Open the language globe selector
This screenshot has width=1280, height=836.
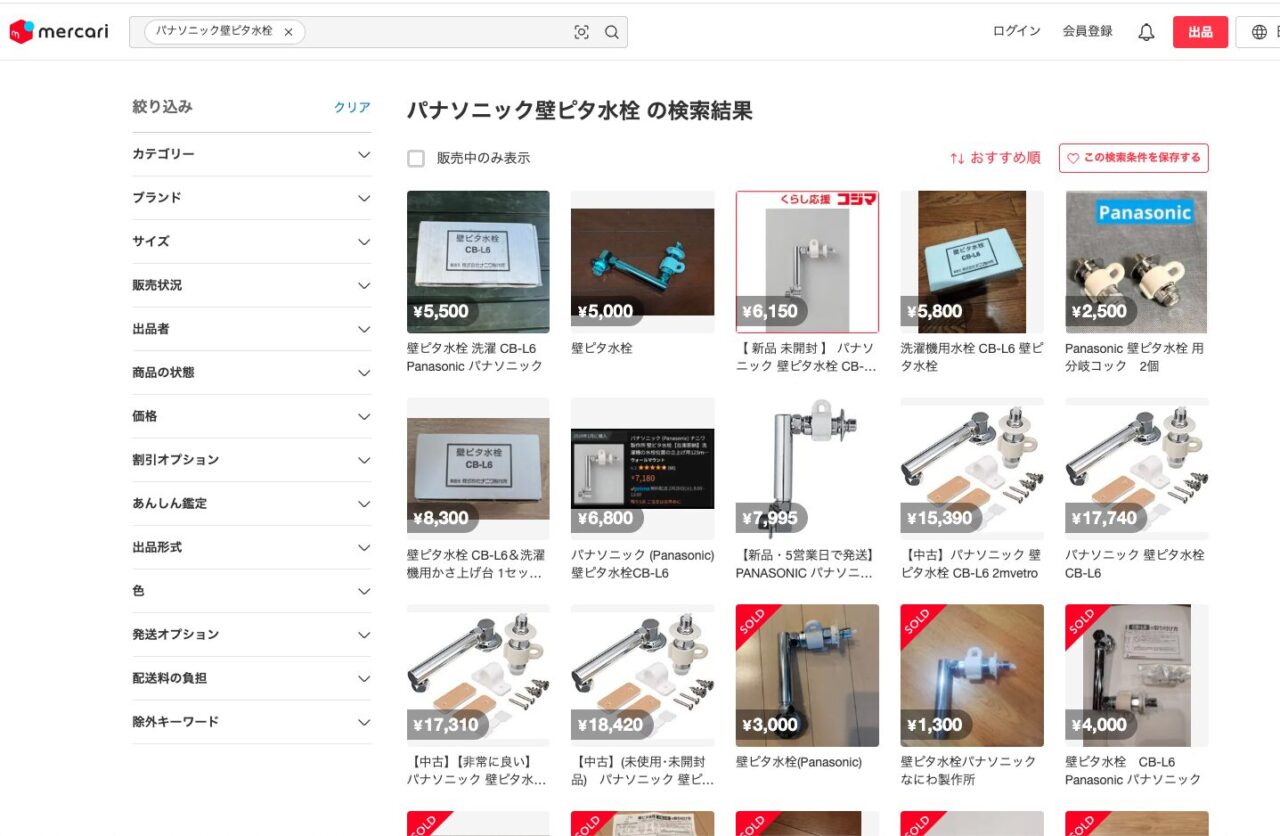pyautogui.click(x=1259, y=32)
